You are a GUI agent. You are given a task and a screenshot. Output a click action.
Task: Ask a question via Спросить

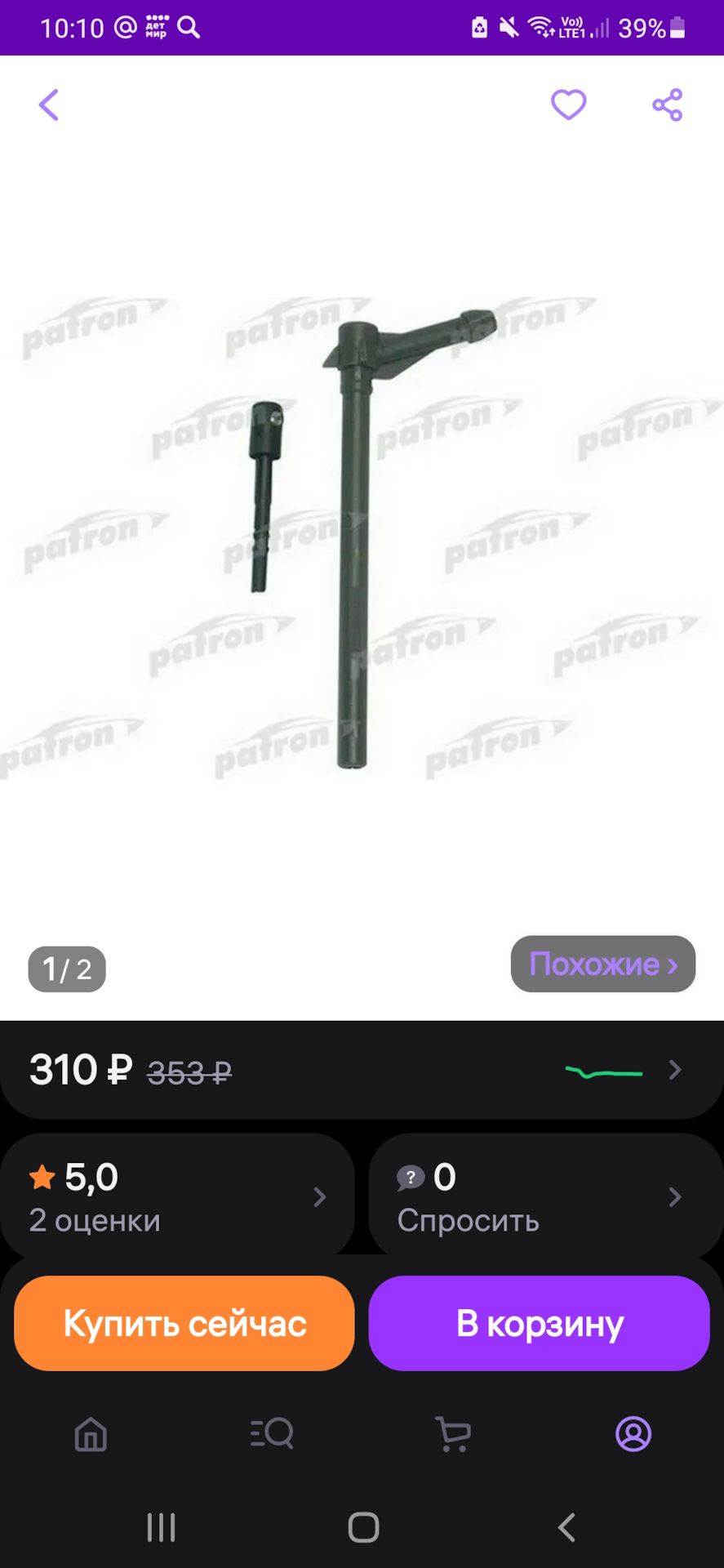[x=540, y=1197]
